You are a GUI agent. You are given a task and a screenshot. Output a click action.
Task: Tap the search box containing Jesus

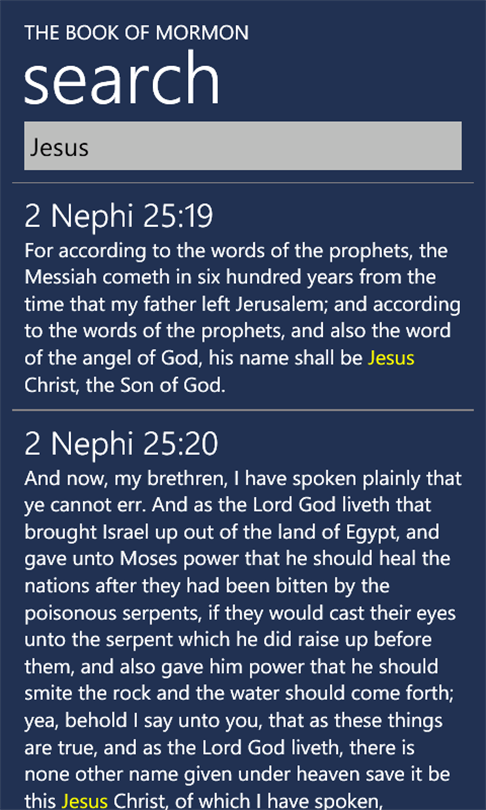pyautogui.click(x=243, y=146)
